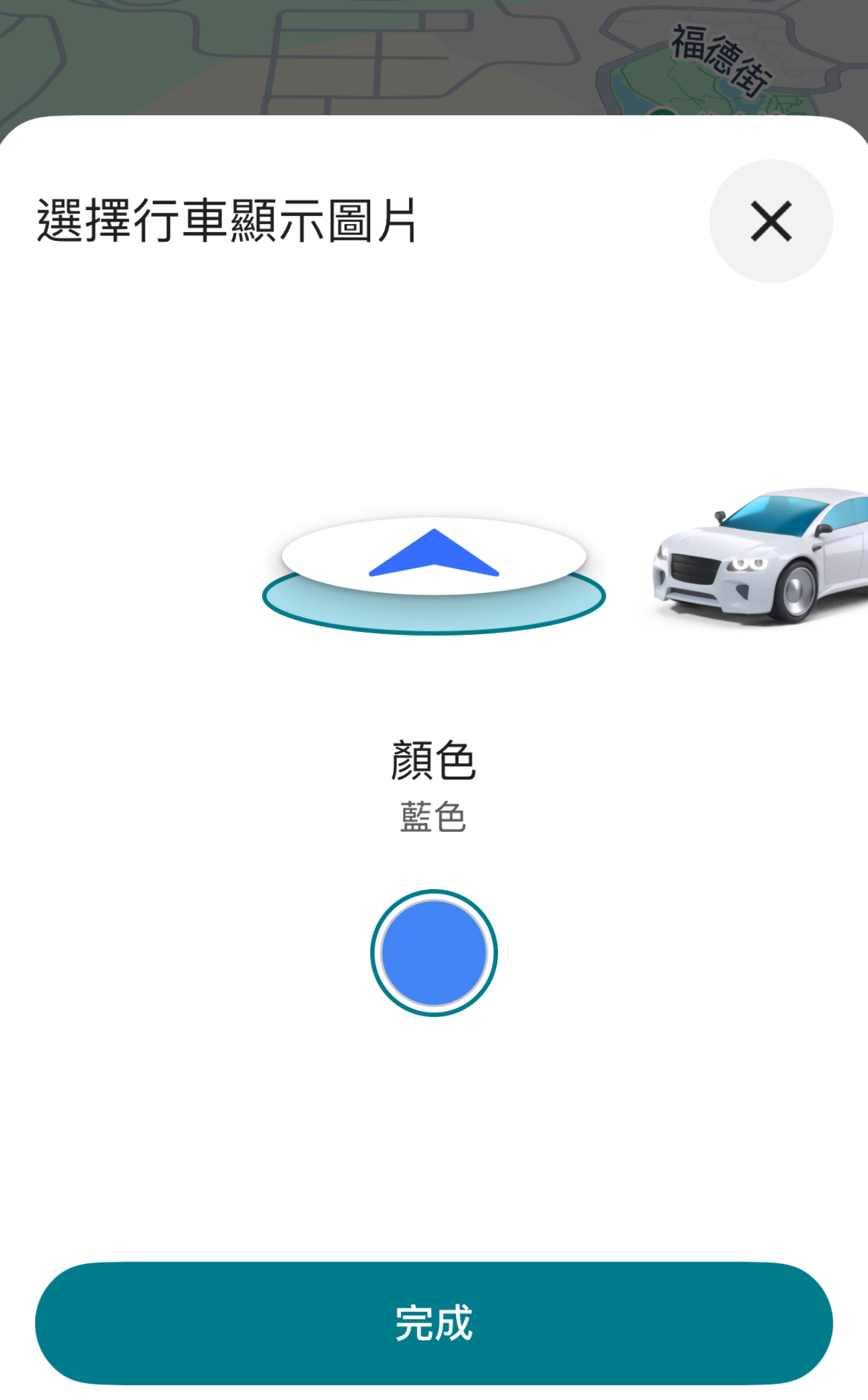
Task: Close the 選擇行車顯示圖片 dialog
Action: 771,221
